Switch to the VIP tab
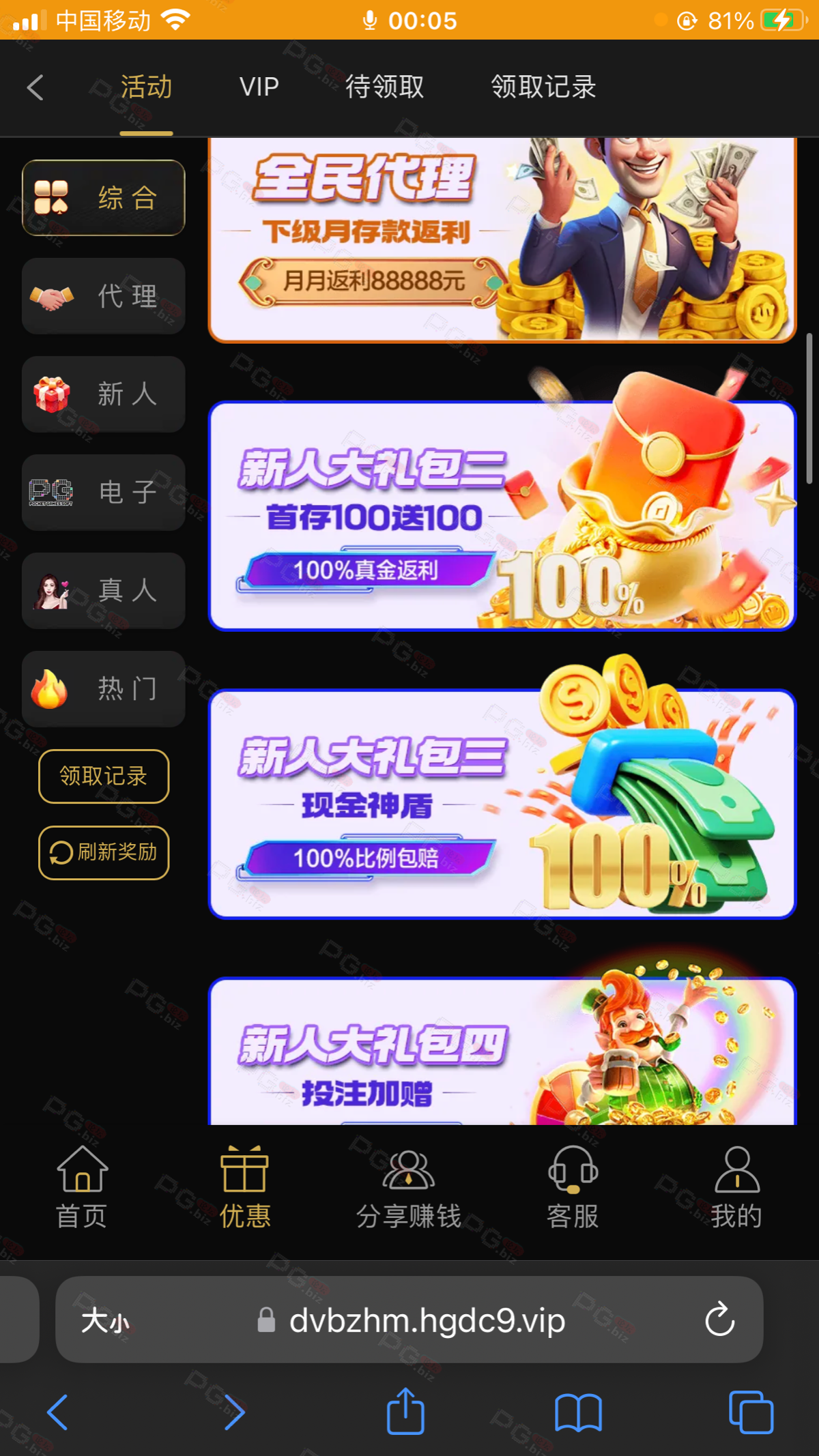Image resolution: width=819 pixels, height=1456 pixels. (259, 87)
